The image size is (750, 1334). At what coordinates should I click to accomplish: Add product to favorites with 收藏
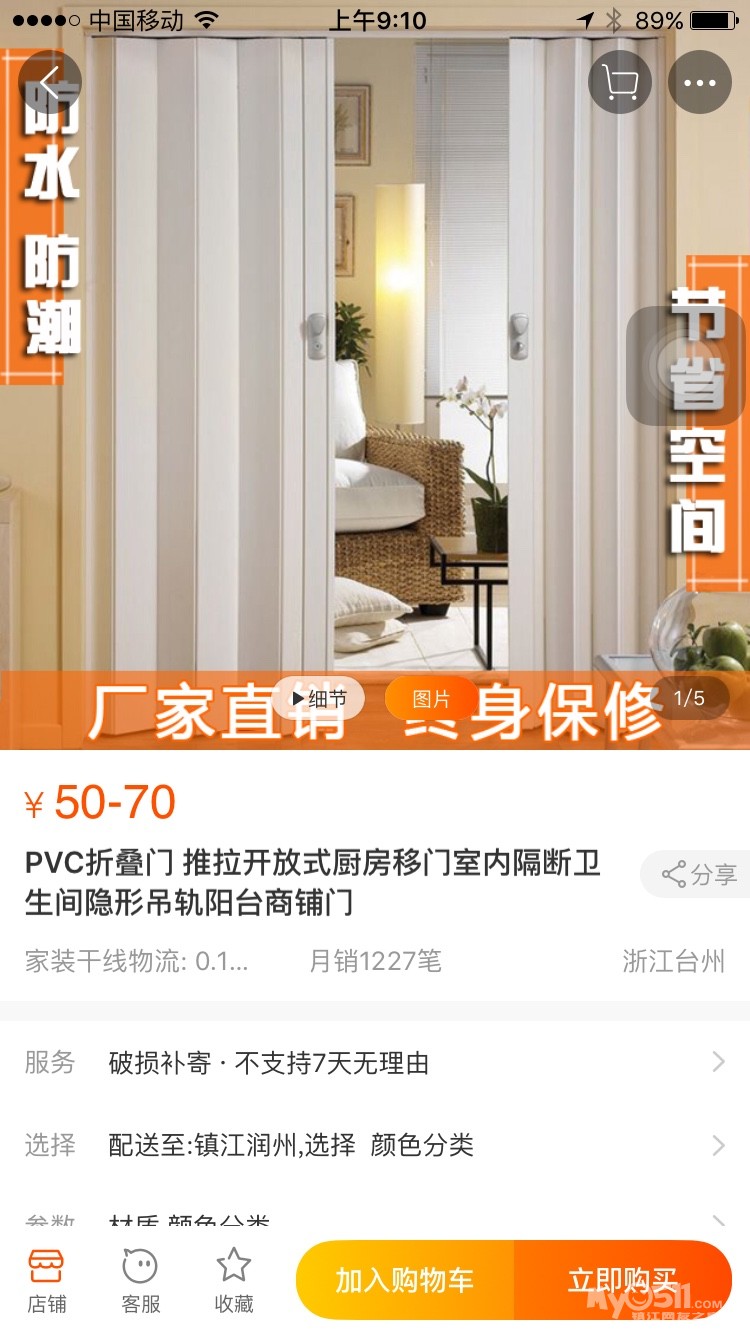coord(234,1281)
